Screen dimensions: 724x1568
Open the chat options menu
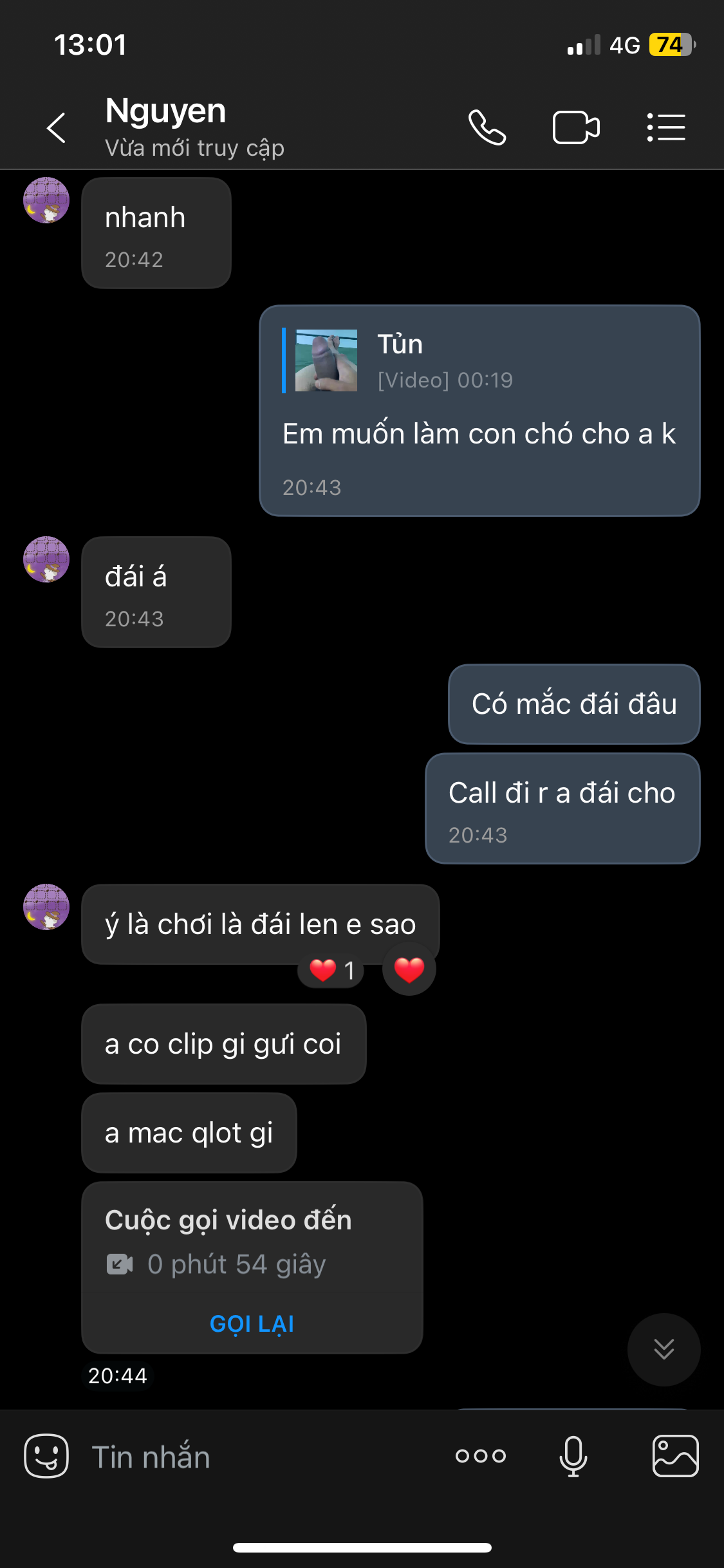tap(666, 127)
